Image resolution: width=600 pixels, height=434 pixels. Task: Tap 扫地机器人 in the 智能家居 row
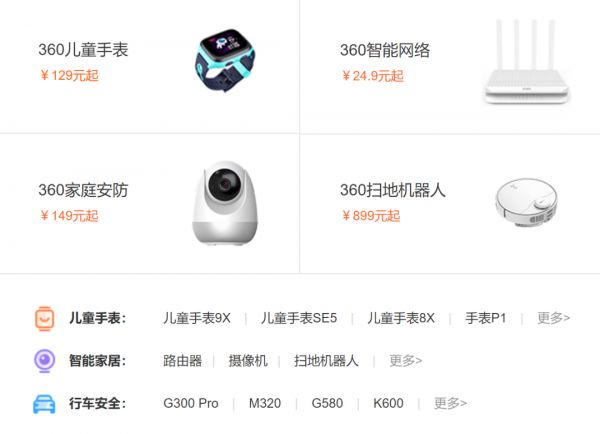pyautogui.click(x=326, y=361)
